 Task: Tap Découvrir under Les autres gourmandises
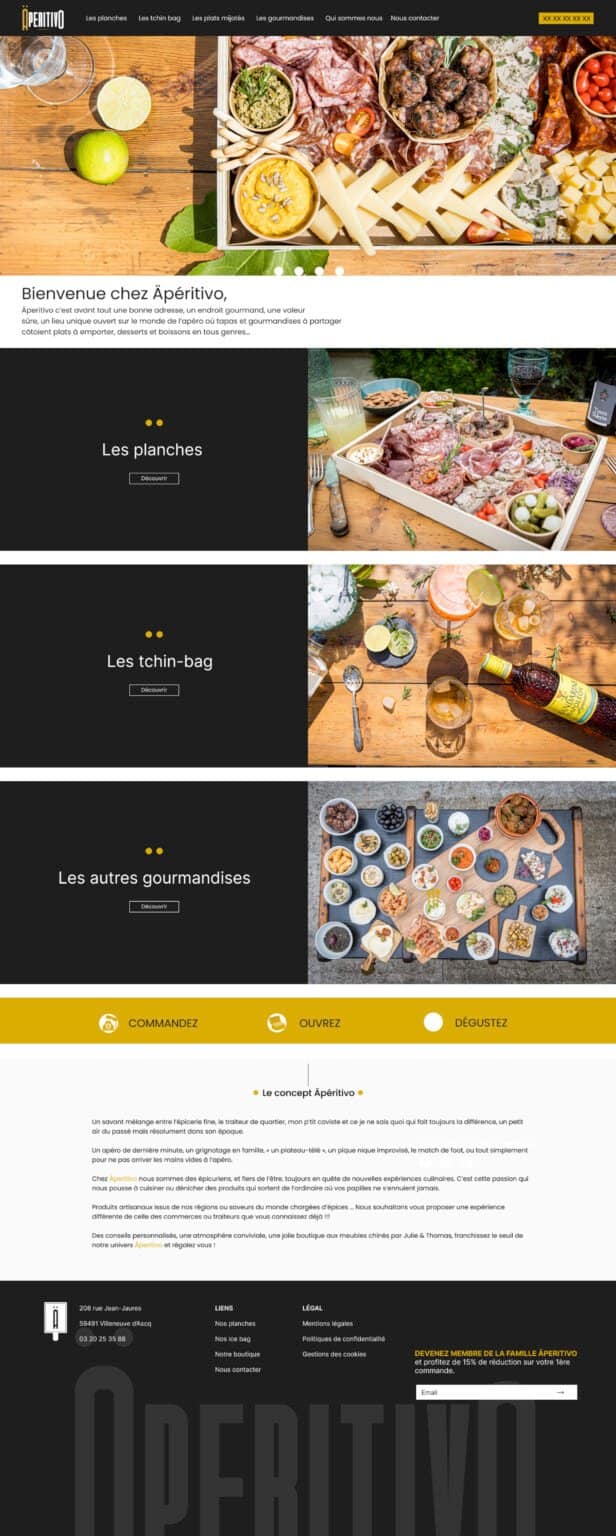click(154, 906)
